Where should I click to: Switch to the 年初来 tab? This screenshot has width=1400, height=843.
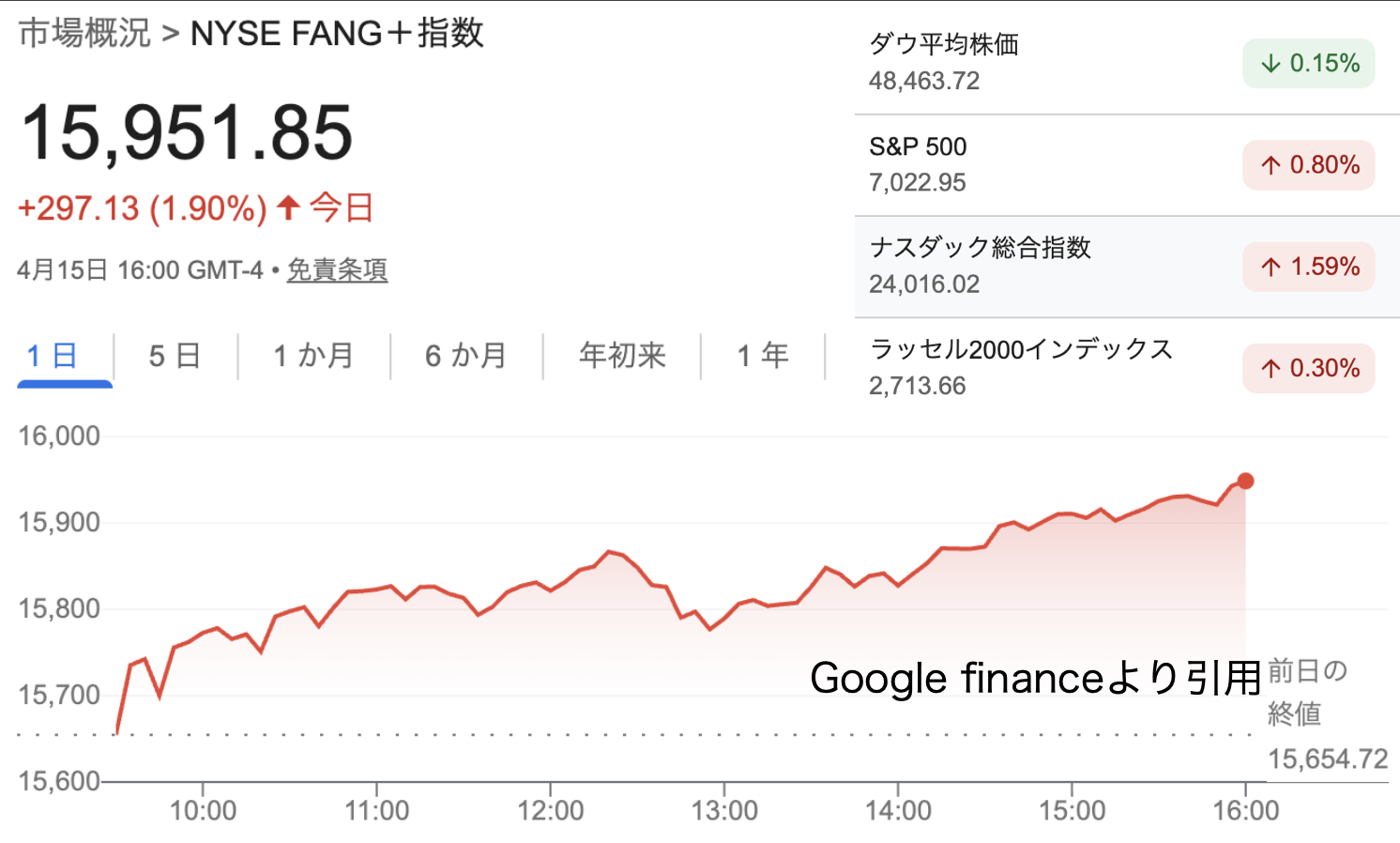pyautogui.click(x=622, y=356)
